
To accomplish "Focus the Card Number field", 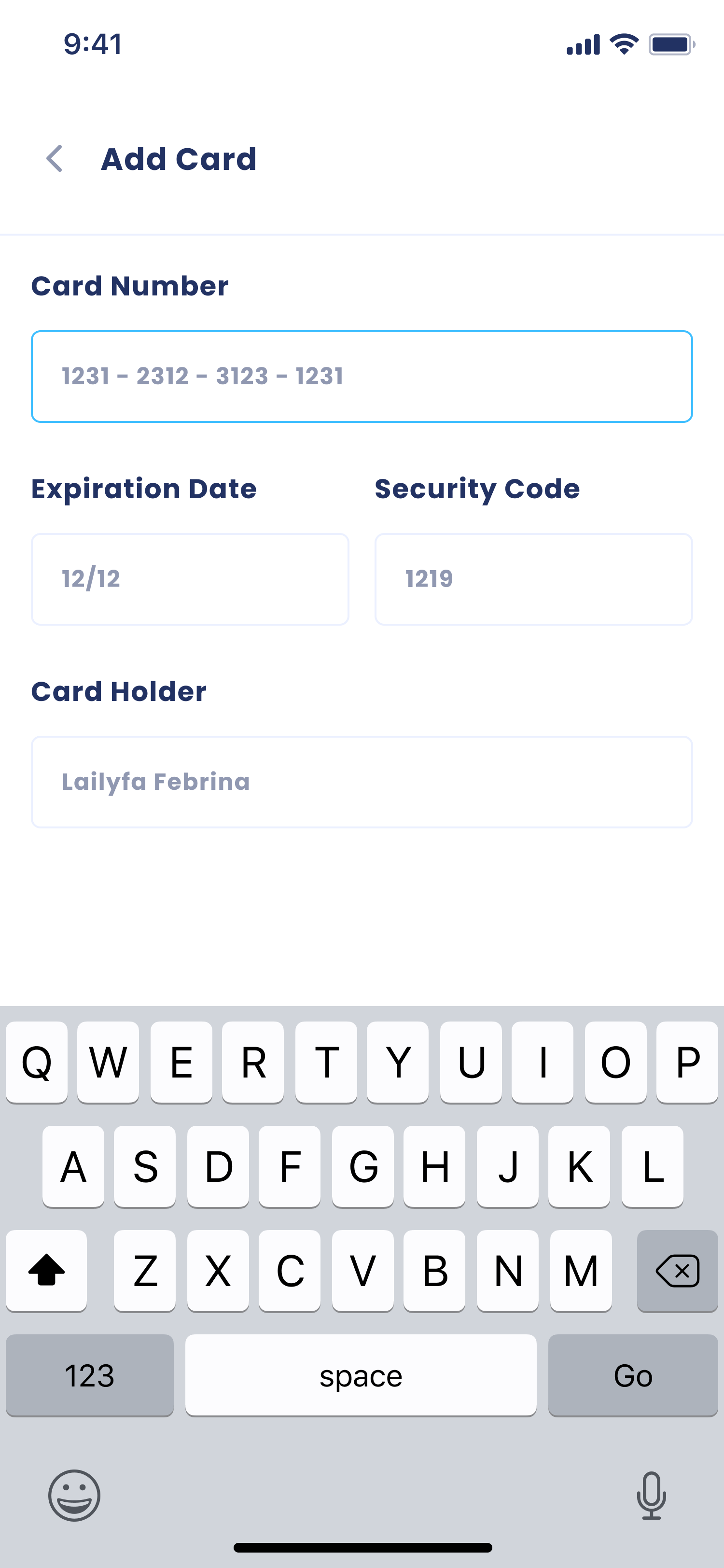I will 362,376.
